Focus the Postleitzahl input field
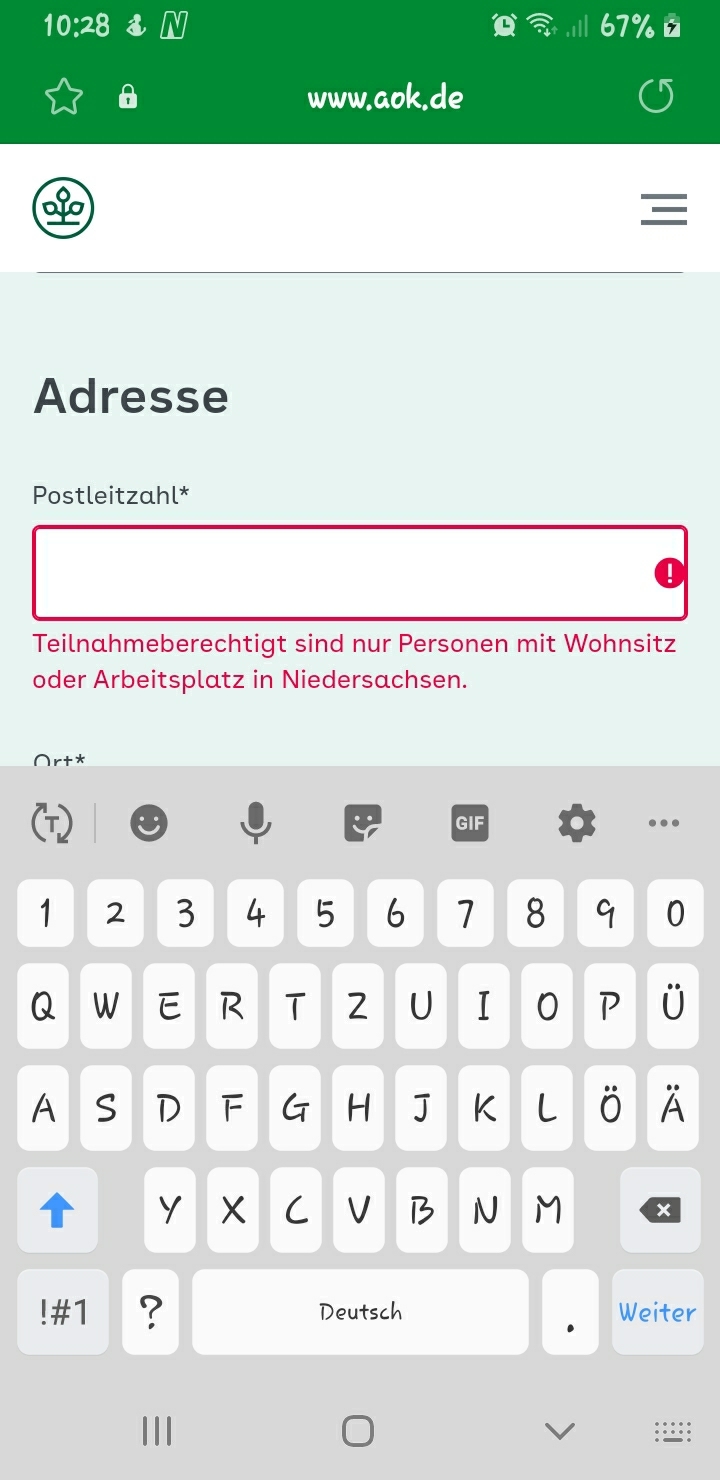 coord(360,573)
